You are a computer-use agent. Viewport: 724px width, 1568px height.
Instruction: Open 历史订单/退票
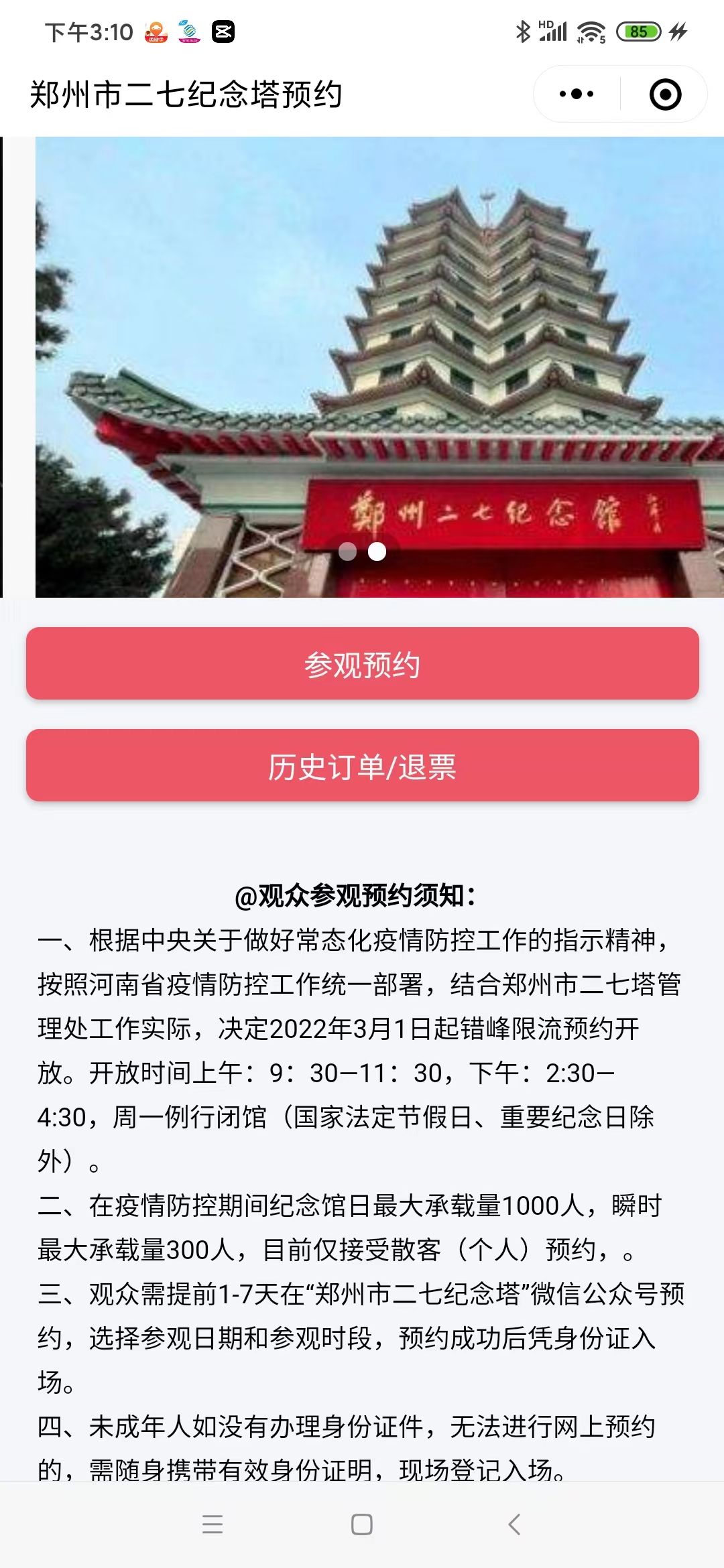click(x=362, y=766)
